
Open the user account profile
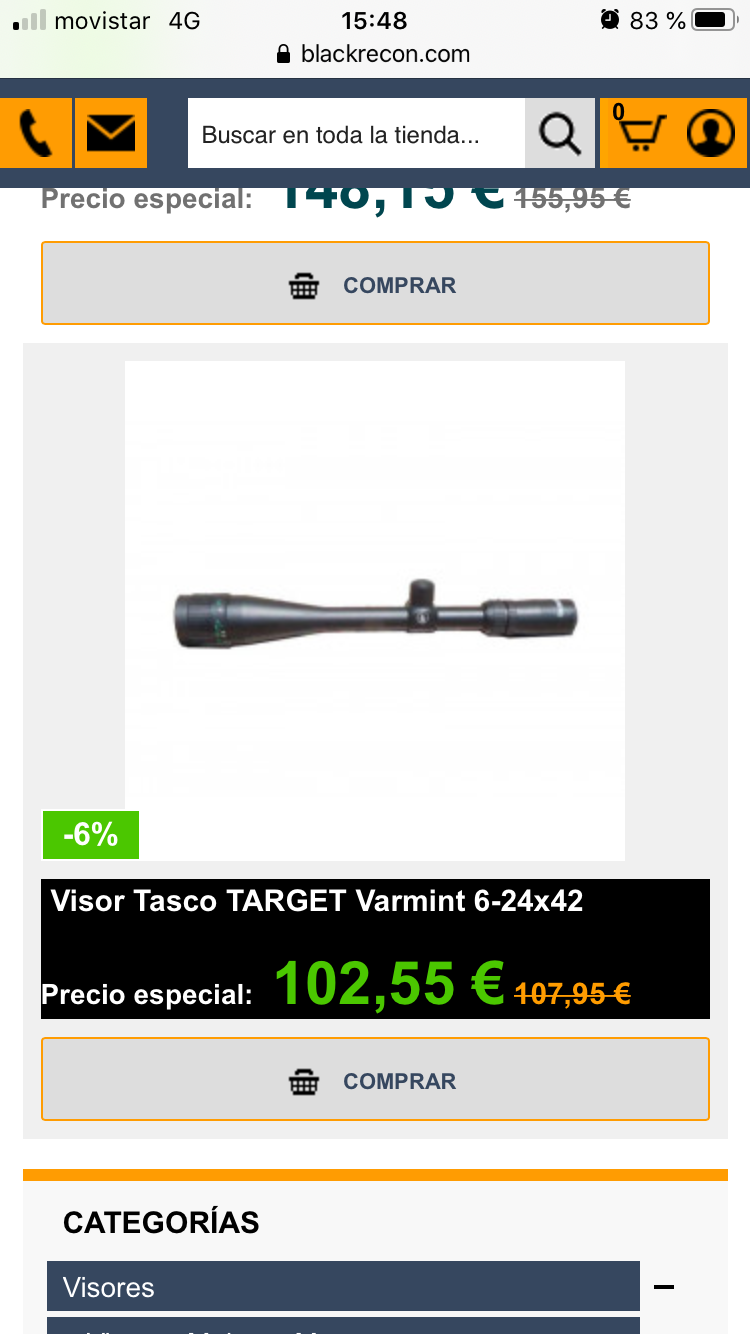tap(711, 133)
